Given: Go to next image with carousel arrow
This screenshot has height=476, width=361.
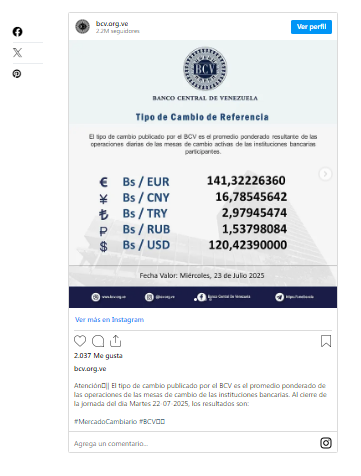Looking at the screenshot, I should click(x=325, y=174).
